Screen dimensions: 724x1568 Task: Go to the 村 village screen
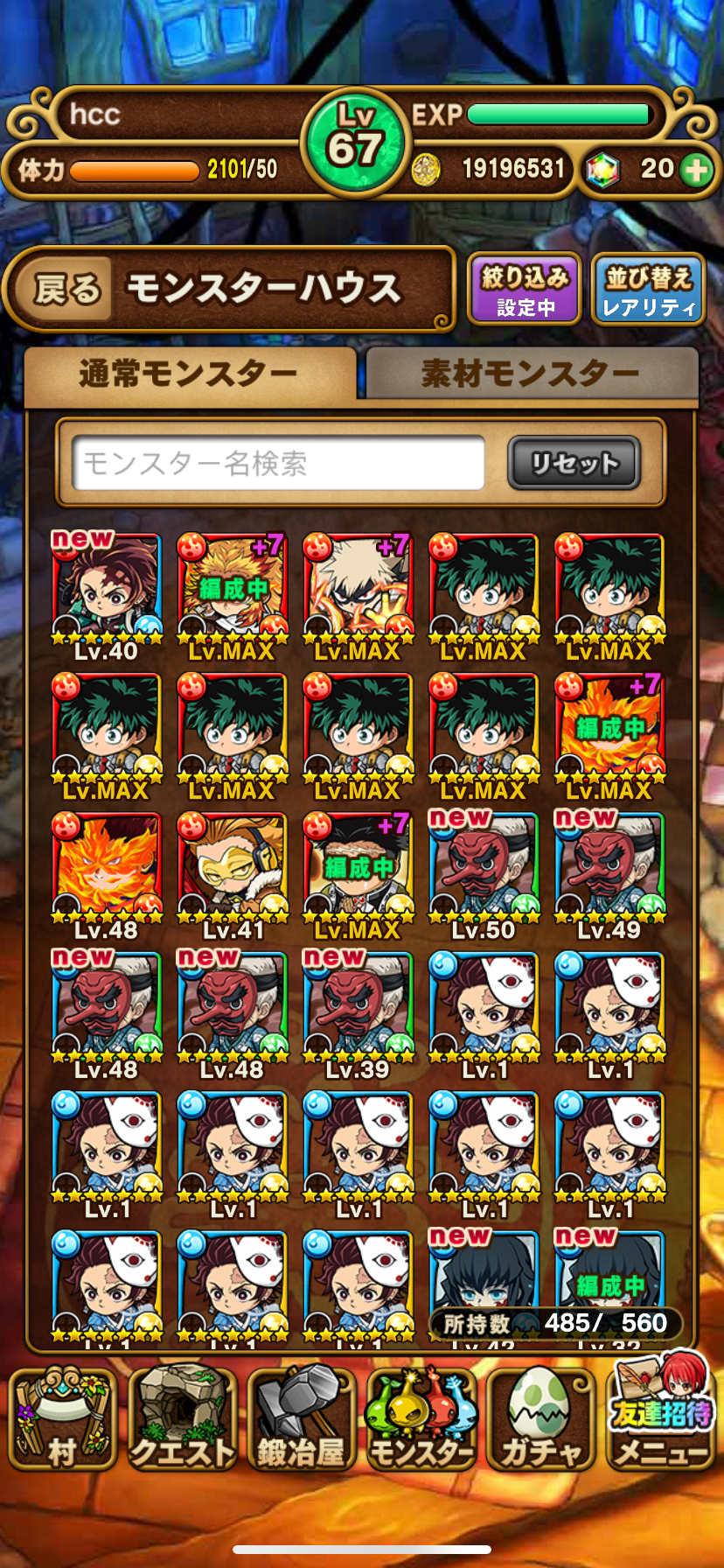[x=62, y=1422]
